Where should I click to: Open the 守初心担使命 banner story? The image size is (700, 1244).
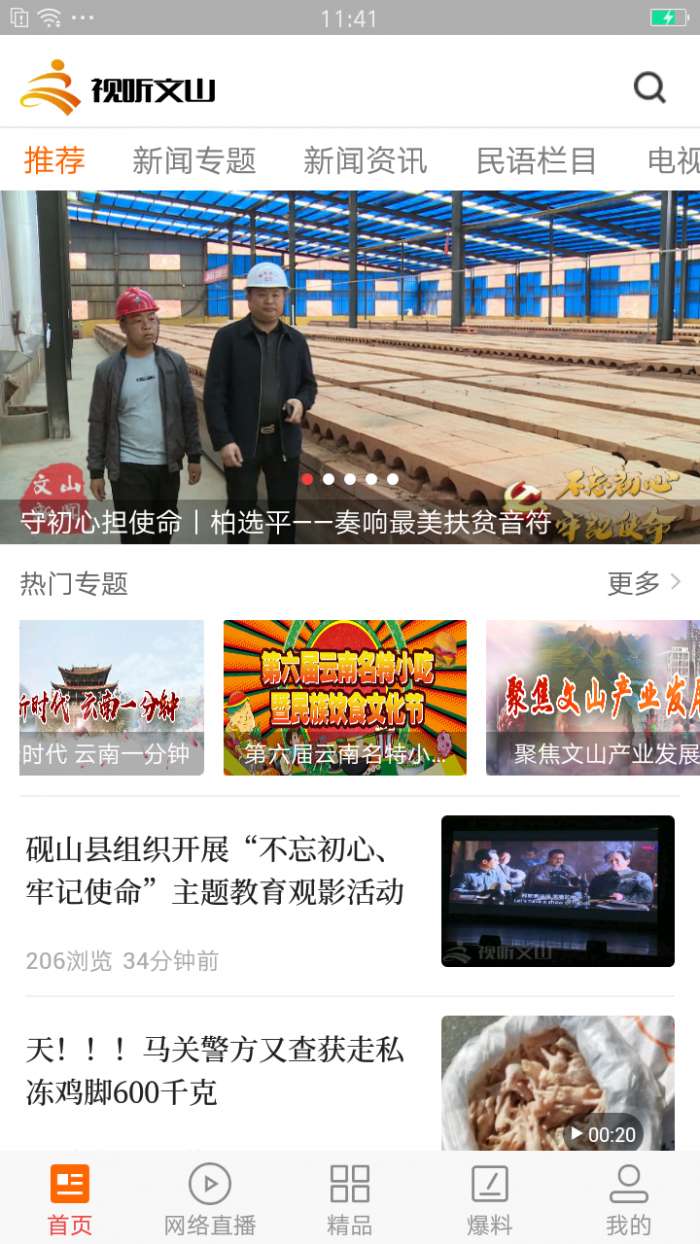tap(350, 366)
